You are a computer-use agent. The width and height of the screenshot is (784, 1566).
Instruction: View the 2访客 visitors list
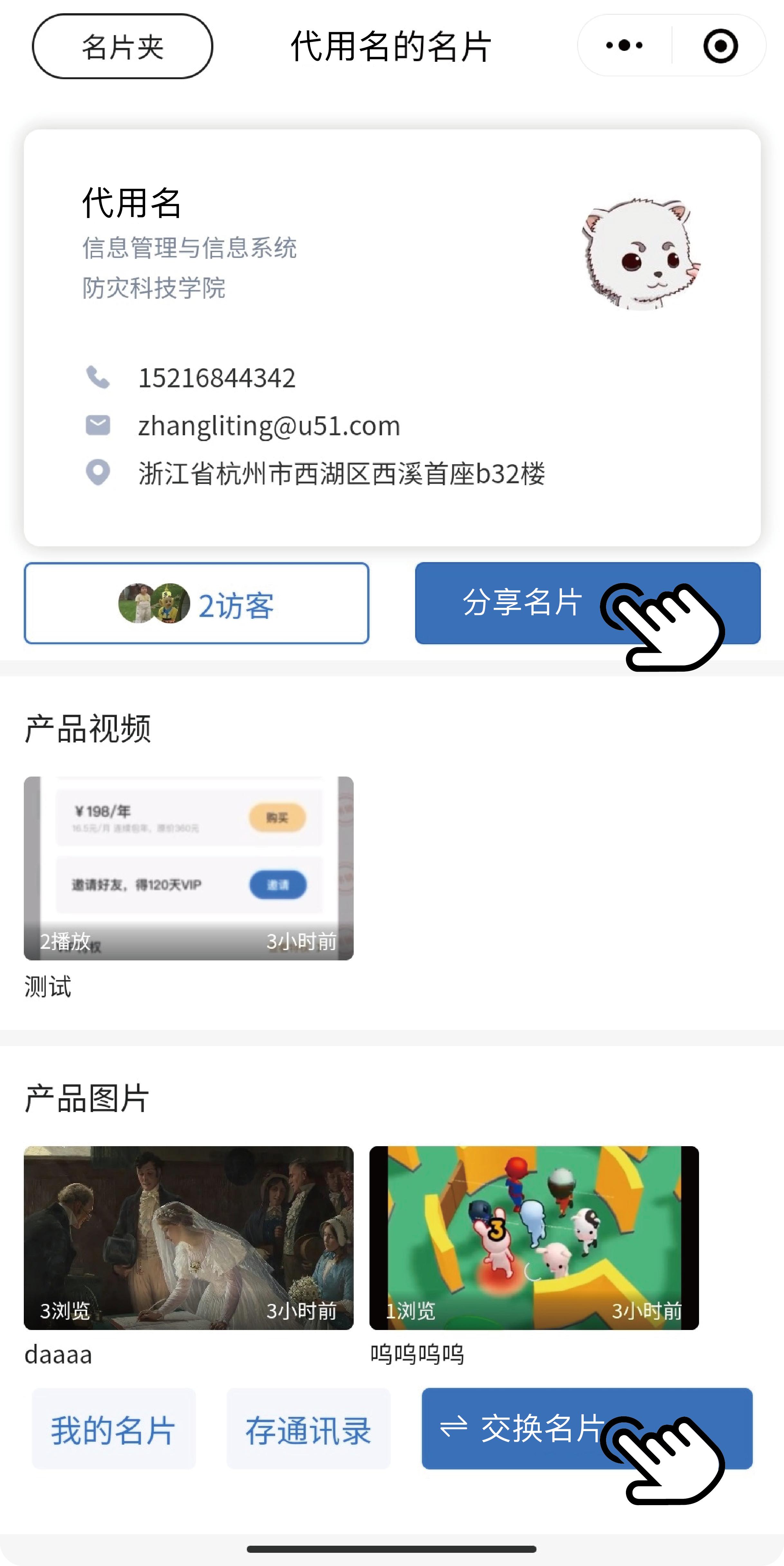coord(196,603)
